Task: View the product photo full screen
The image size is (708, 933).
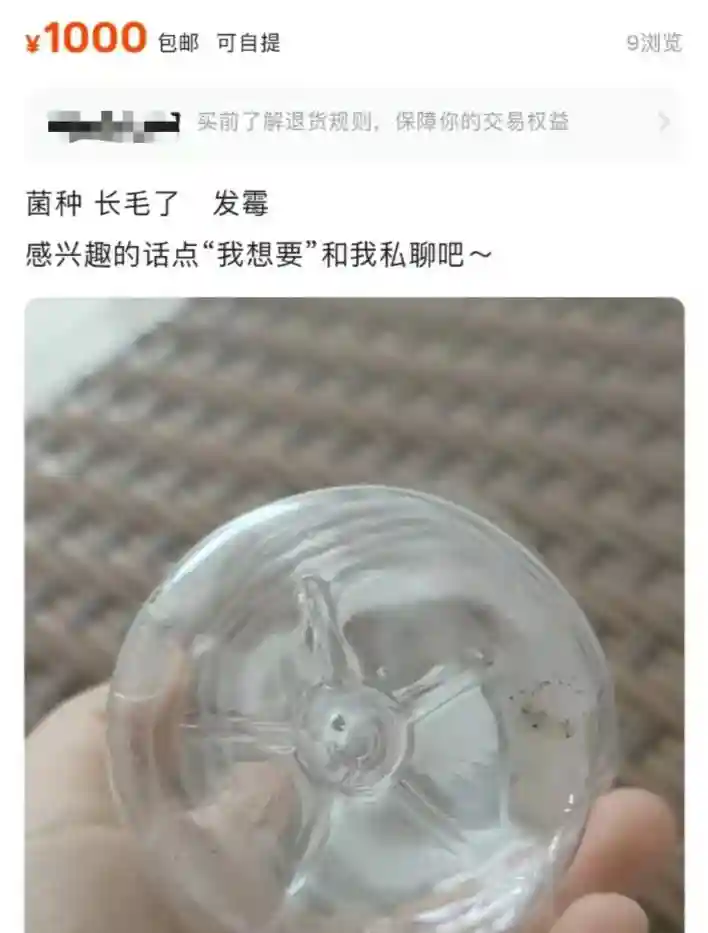Action: click(354, 614)
